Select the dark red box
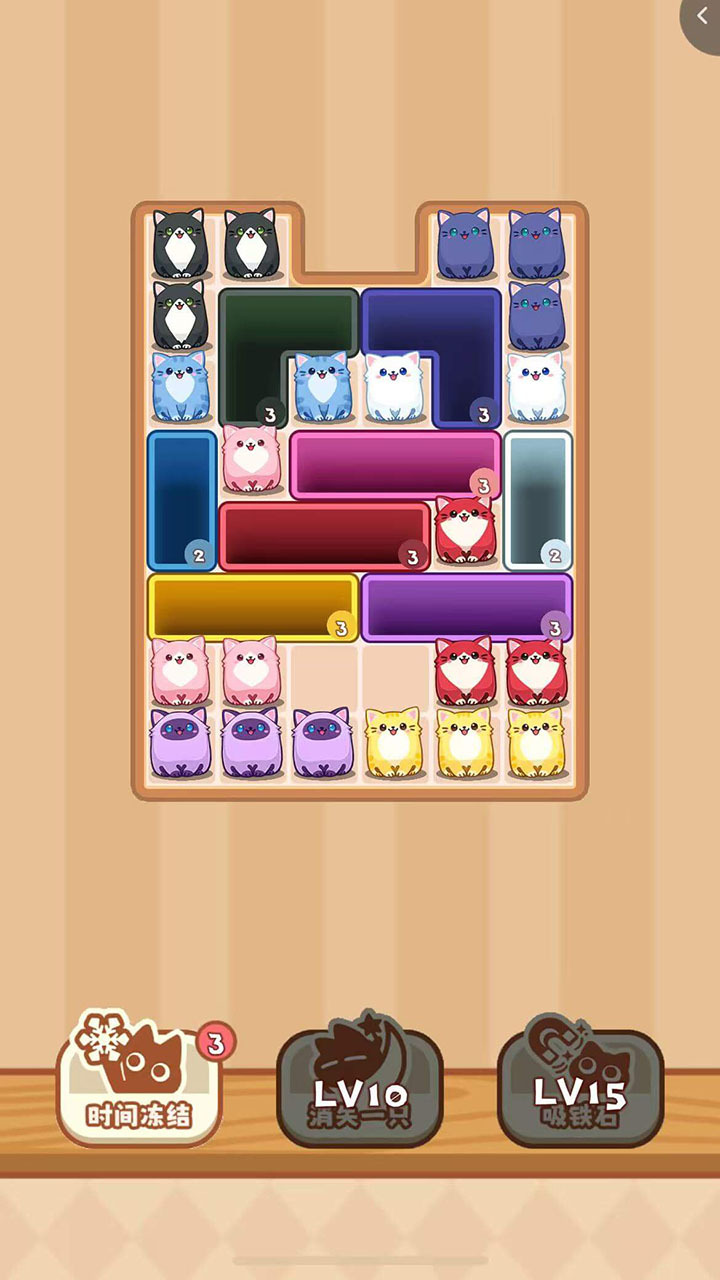 pyautogui.click(x=324, y=536)
